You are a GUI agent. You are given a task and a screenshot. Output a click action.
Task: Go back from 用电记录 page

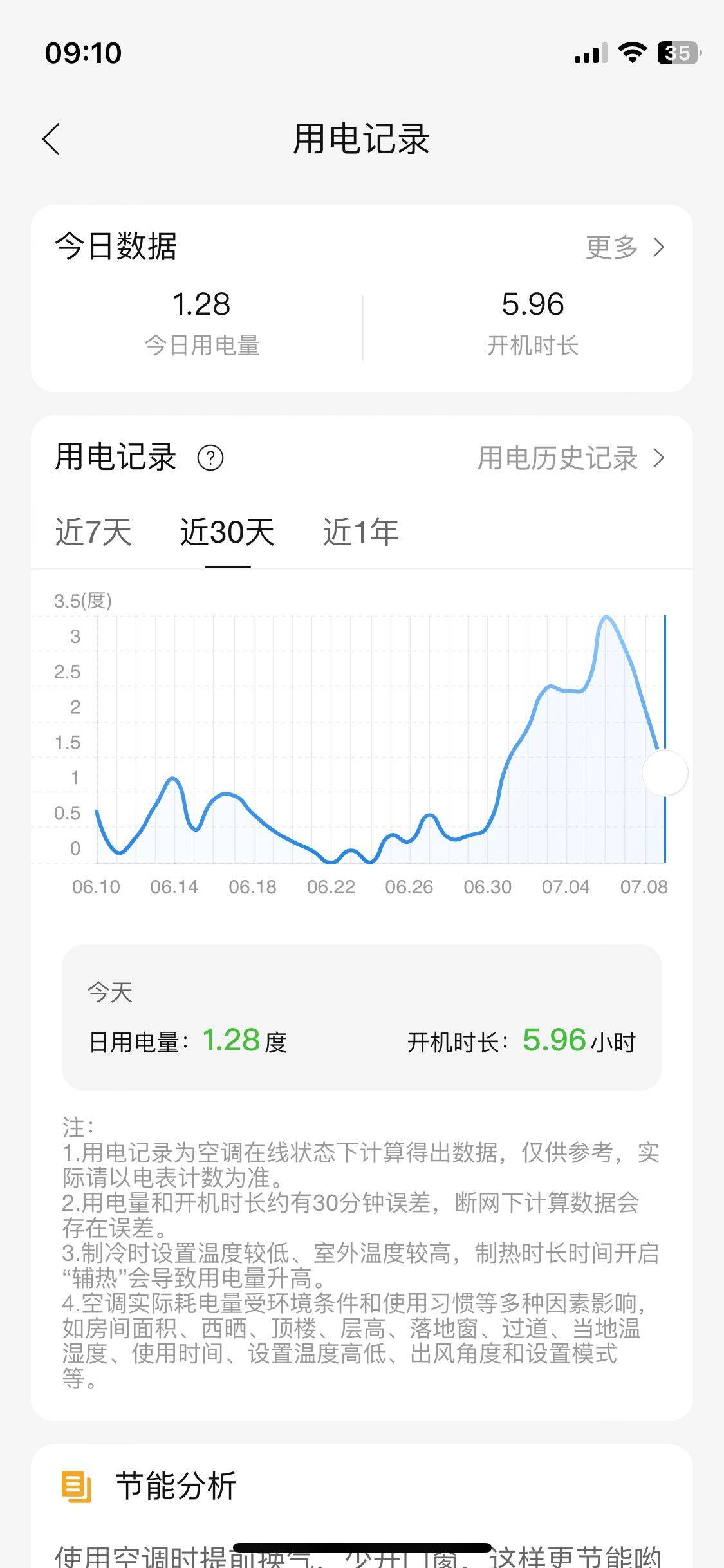(x=51, y=139)
